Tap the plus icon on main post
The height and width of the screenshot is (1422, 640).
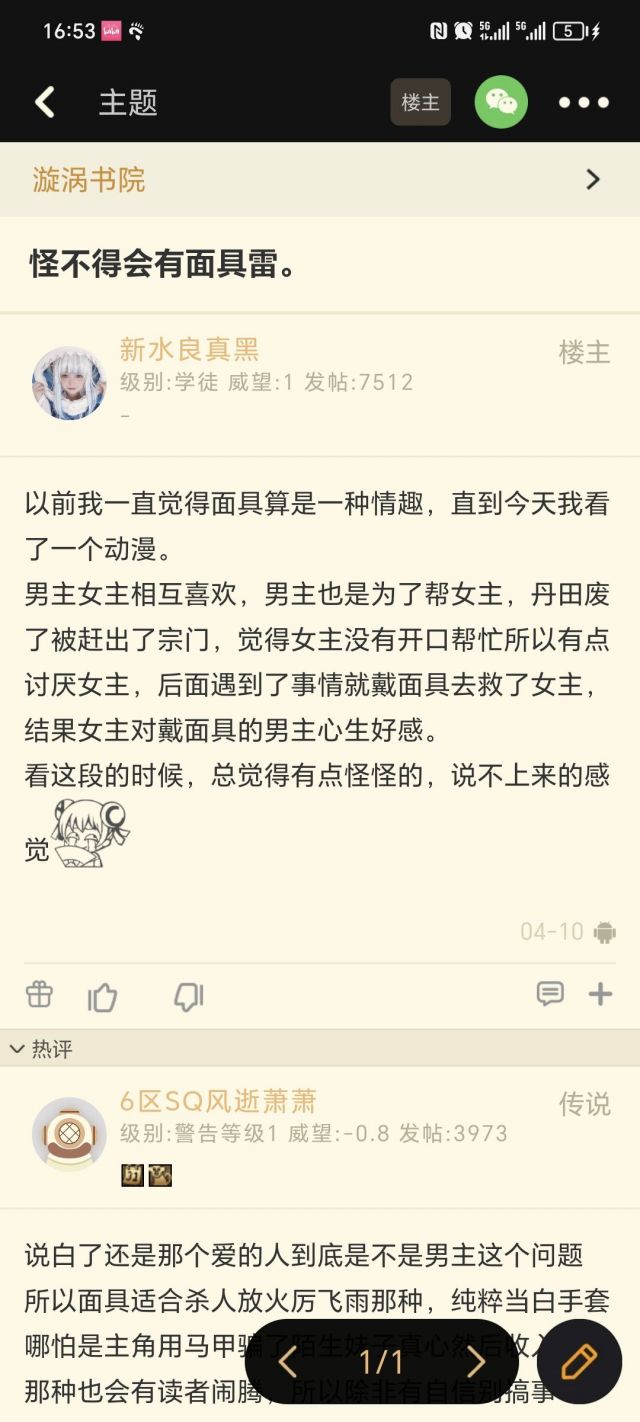600,993
